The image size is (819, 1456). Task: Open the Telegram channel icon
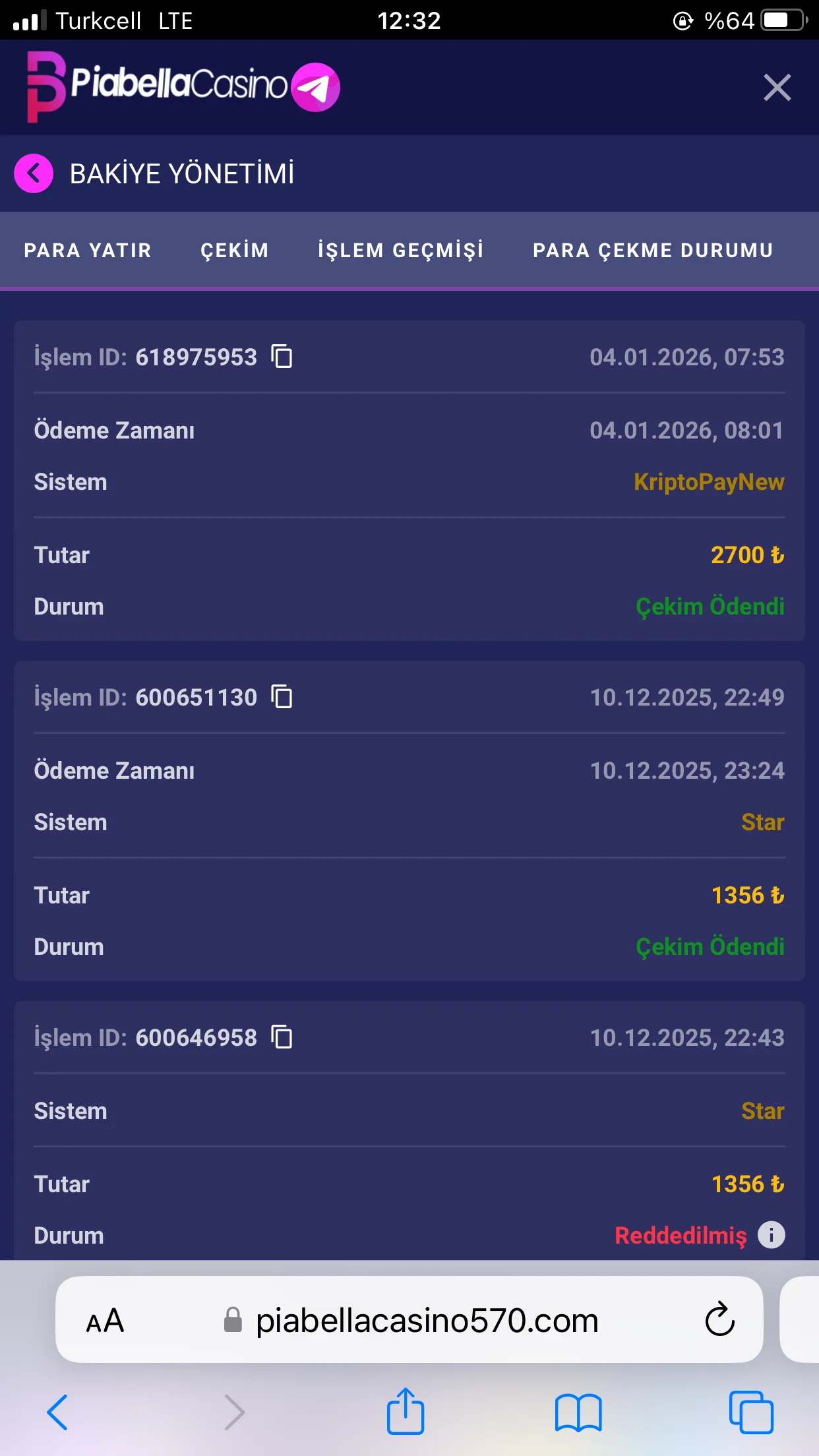point(316,88)
